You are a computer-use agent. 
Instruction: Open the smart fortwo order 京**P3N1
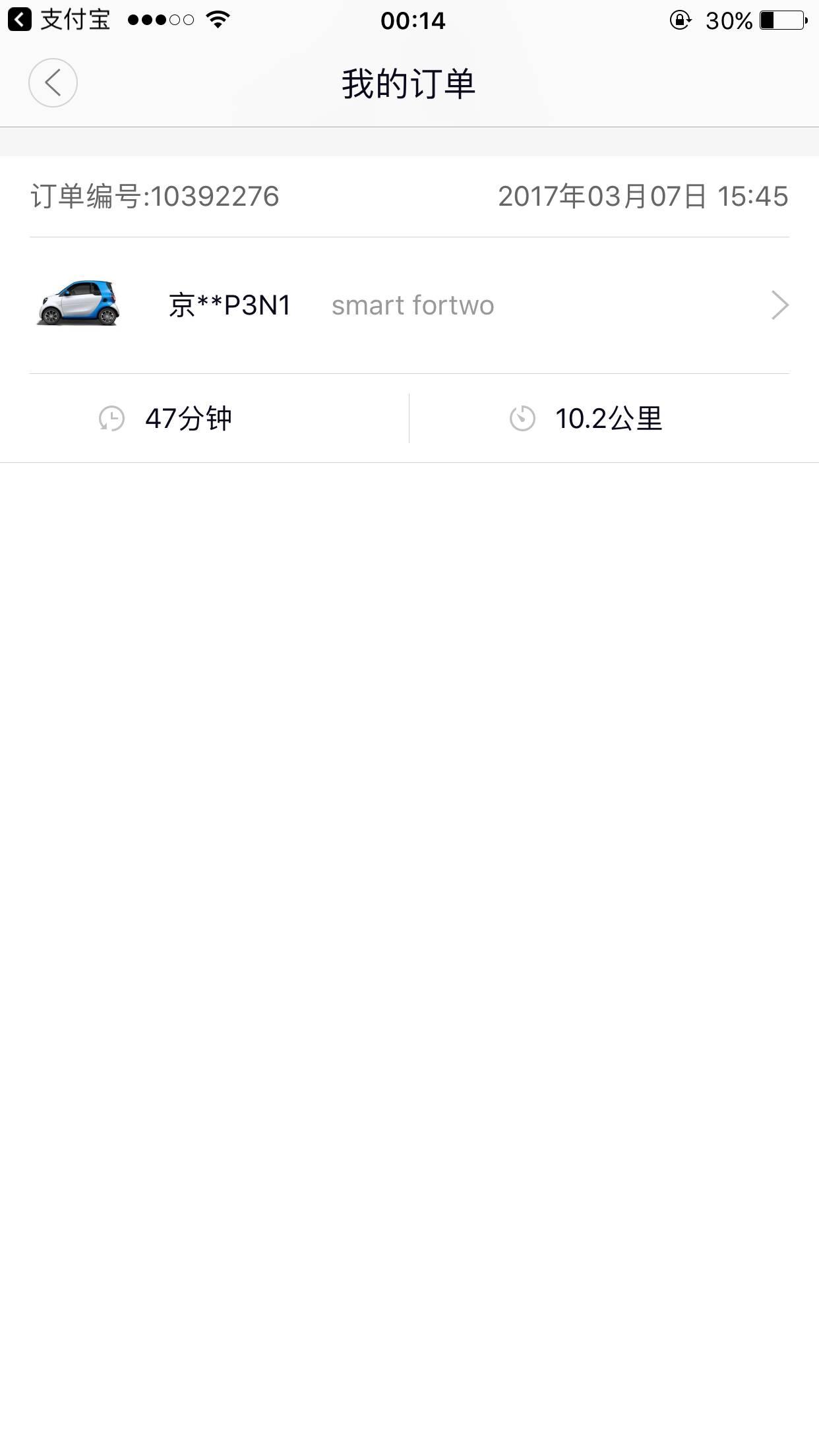click(x=409, y=305)
